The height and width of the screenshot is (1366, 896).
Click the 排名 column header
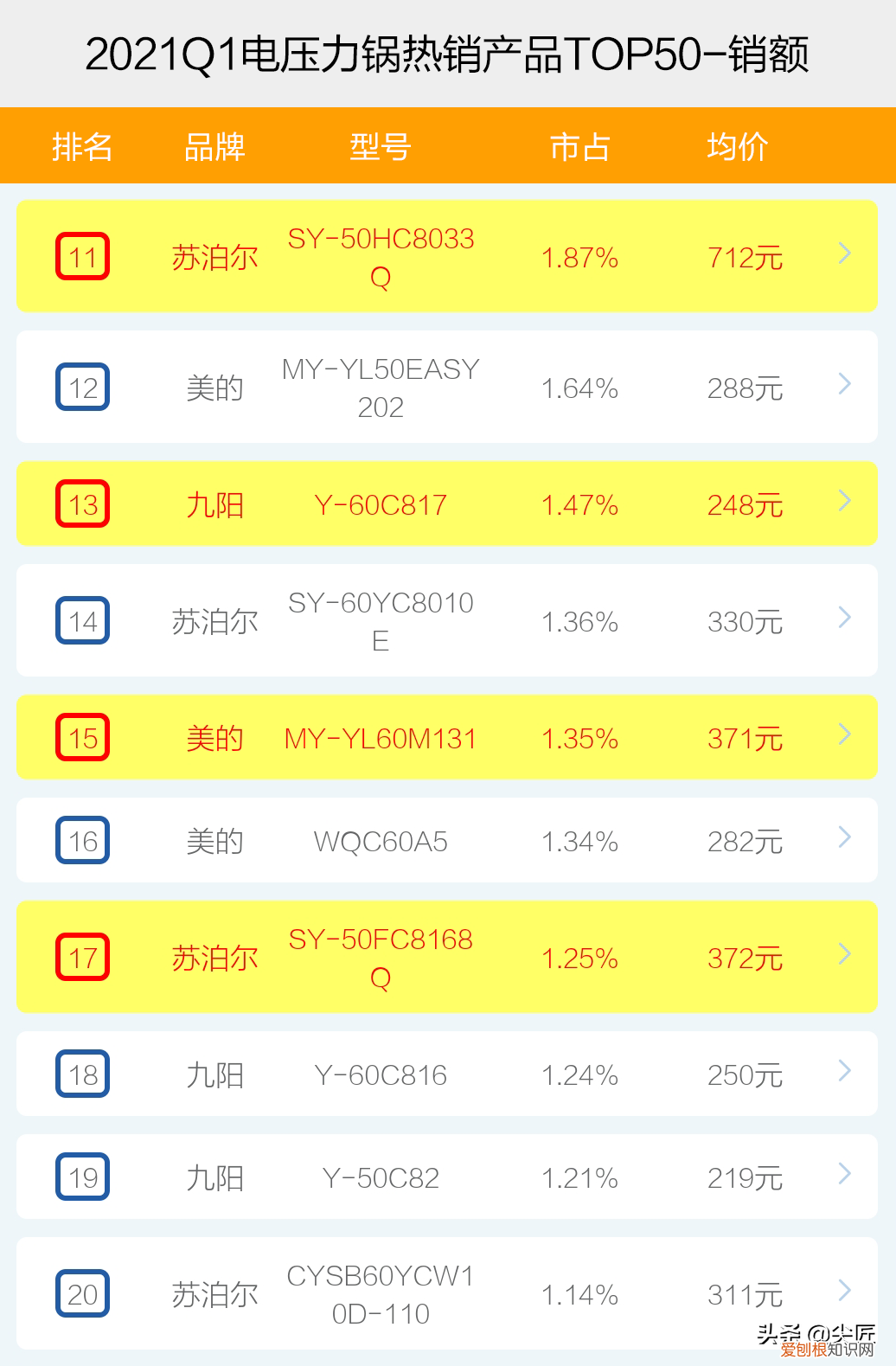click(82, 147)
